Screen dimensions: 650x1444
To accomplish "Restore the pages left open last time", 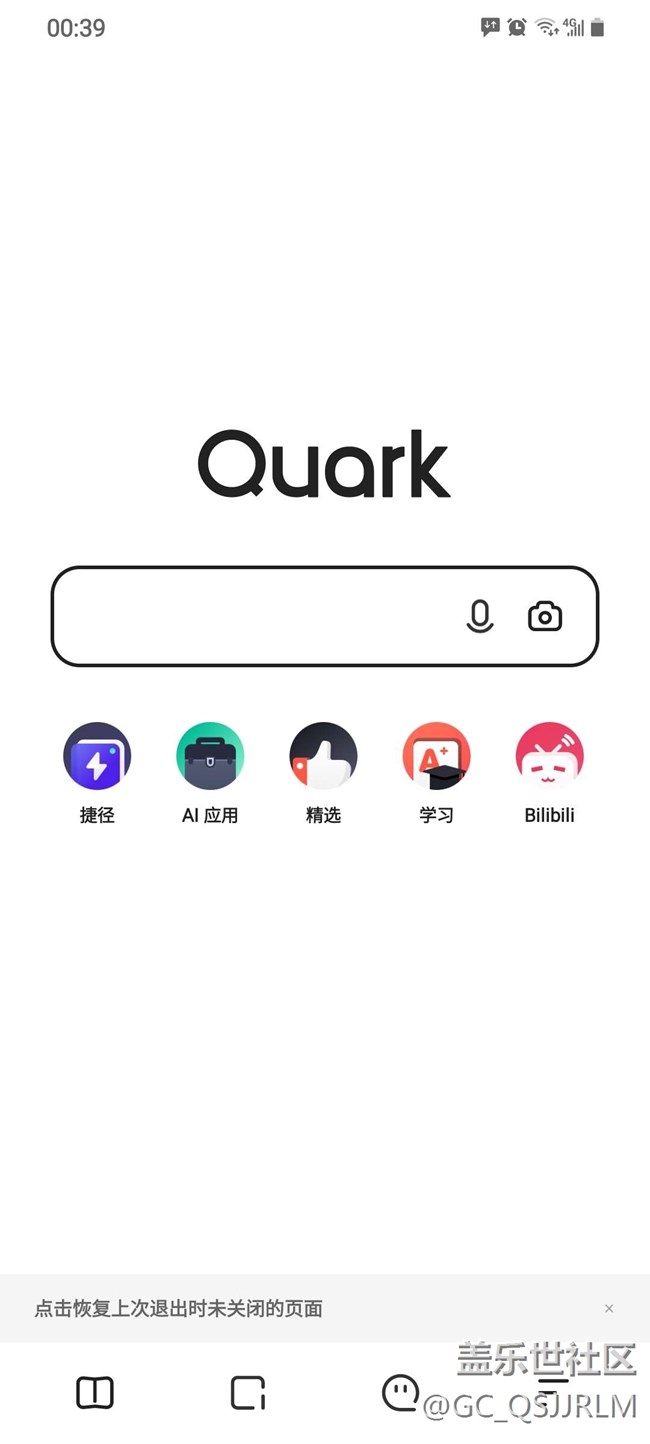I will (180, 1308).
